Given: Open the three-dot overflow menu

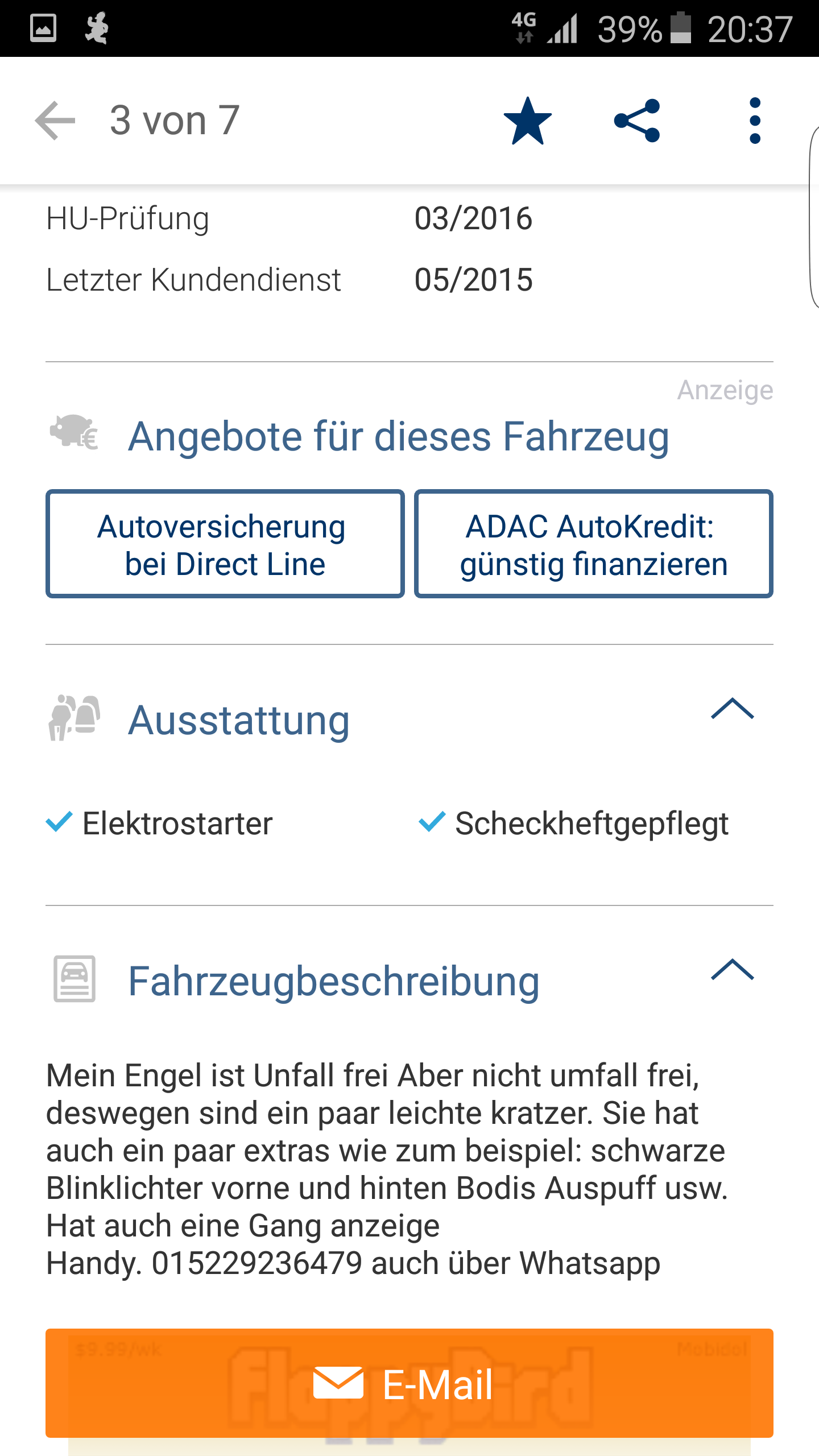Looking at the screenshot, I should pyautogui.click(x=755, y=121).
